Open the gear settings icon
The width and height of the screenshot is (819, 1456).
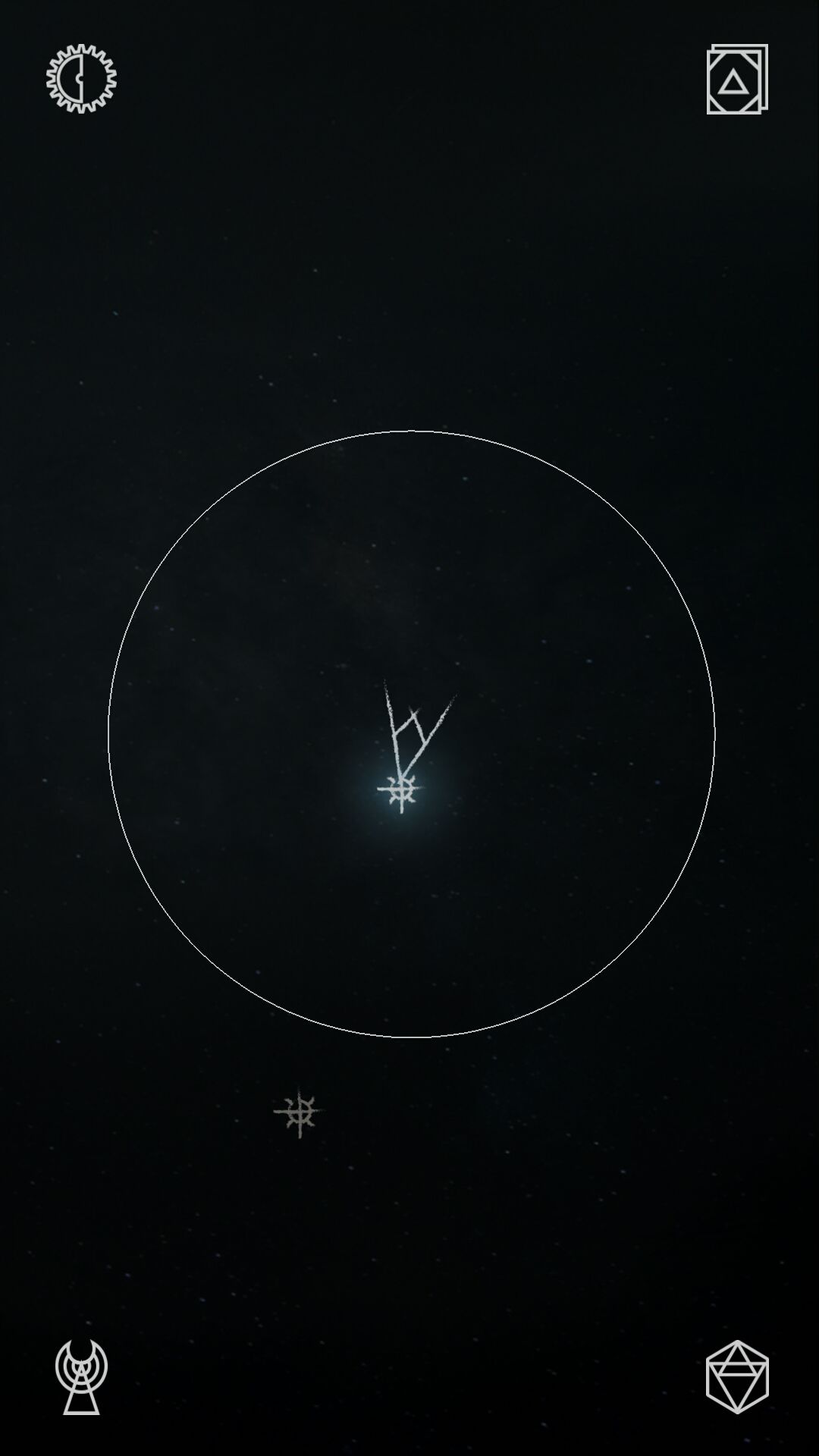(81, 79)
